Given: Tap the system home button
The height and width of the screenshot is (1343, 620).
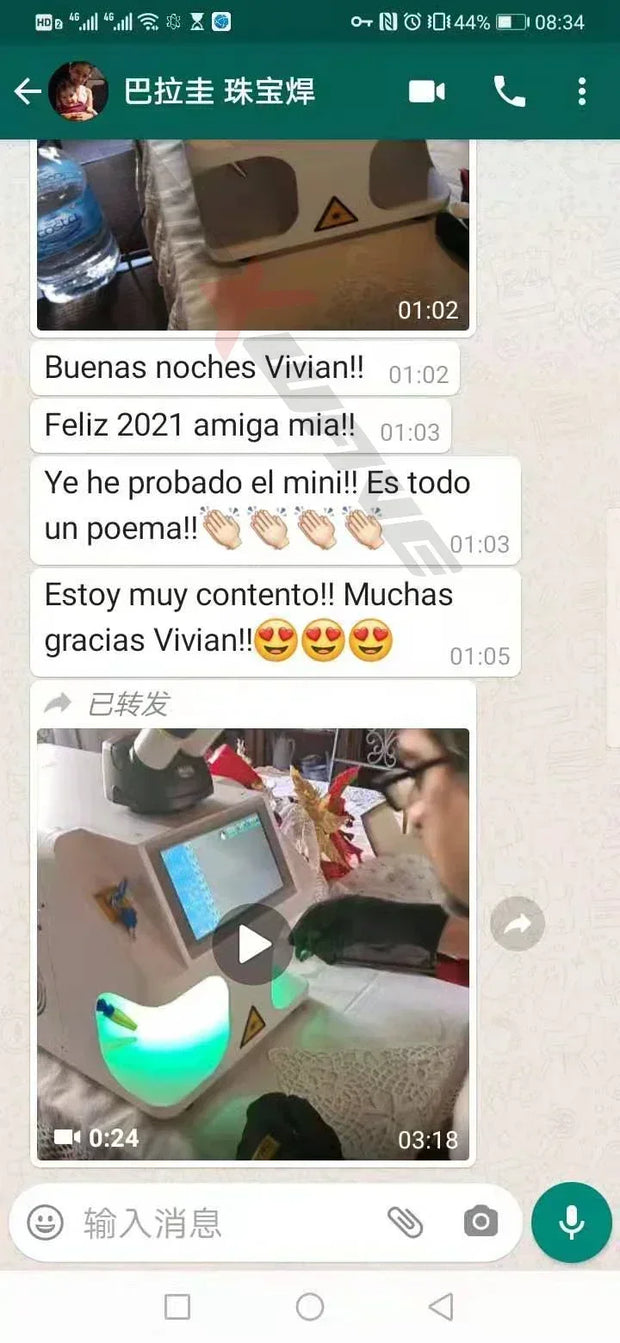Looking at the screenshot, I should [310, 1306].
